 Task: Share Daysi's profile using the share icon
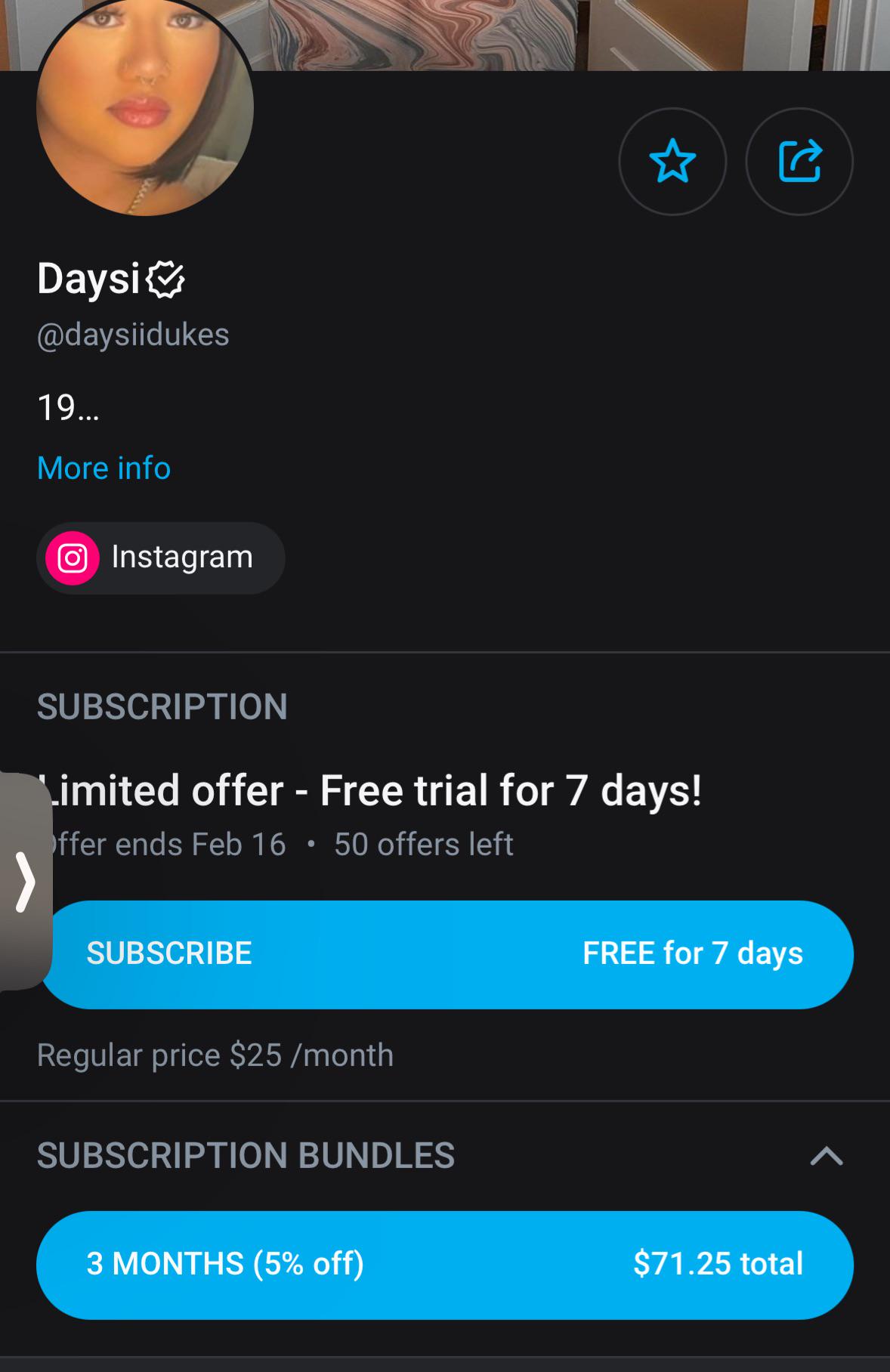click(x=799, y=161)
